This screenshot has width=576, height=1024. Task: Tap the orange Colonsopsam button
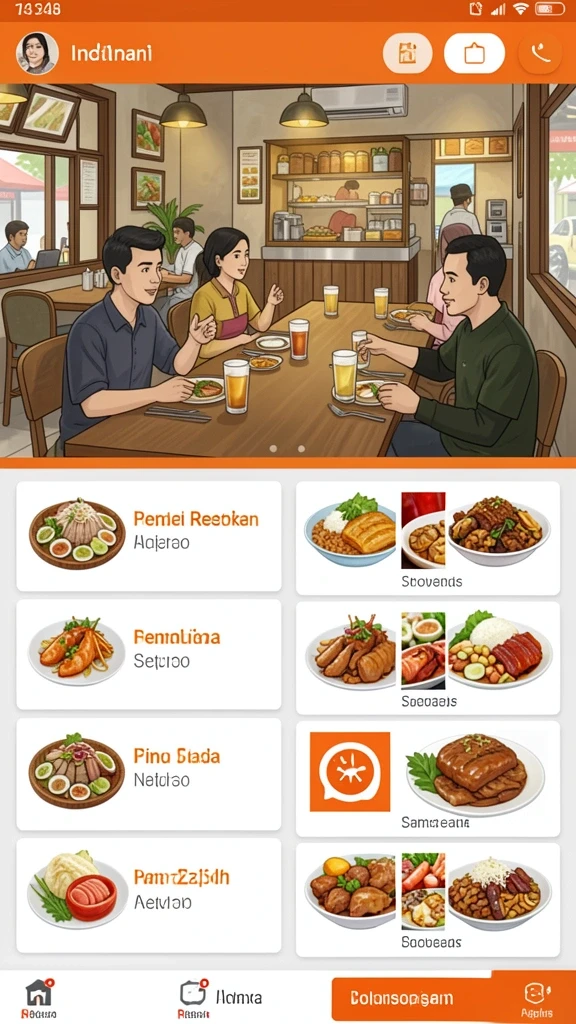[x=411, y=999]
